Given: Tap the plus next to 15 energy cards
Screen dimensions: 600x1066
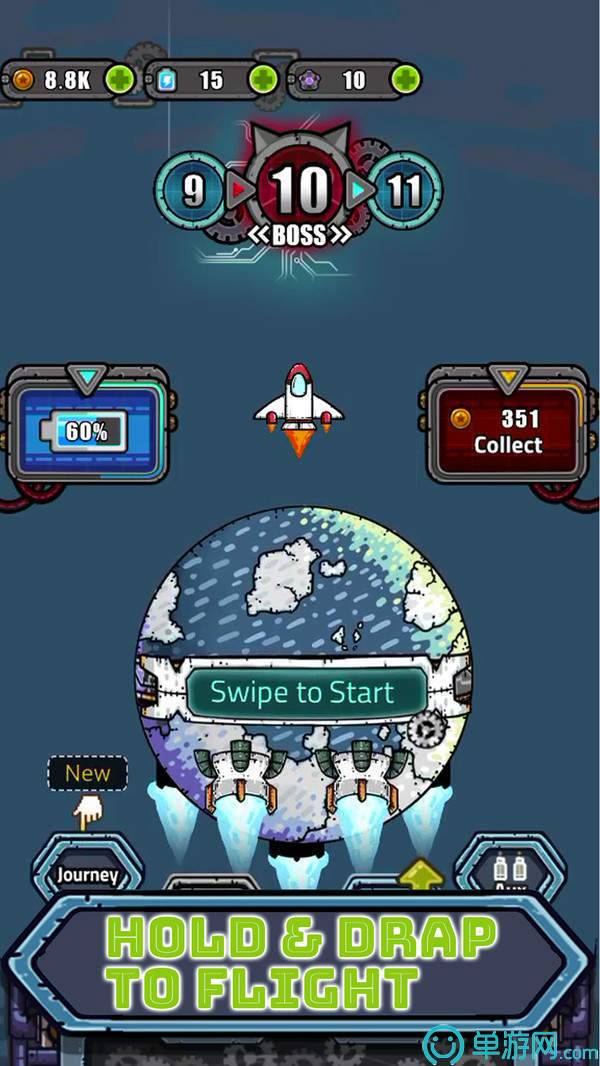Looking at the screenshot, I should [263, 80].
